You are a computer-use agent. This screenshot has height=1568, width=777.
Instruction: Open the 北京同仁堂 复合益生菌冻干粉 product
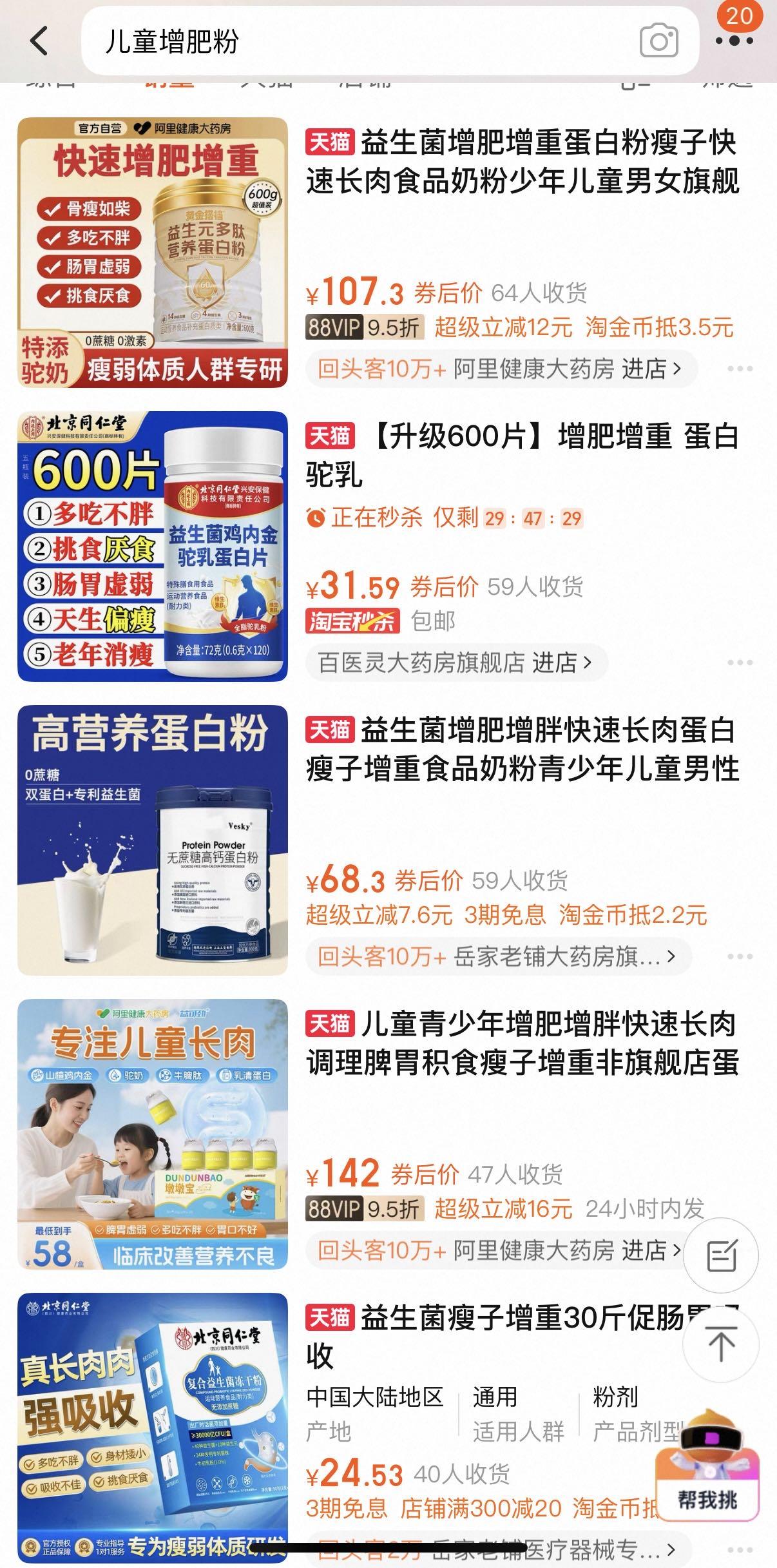pos(153,1428)
